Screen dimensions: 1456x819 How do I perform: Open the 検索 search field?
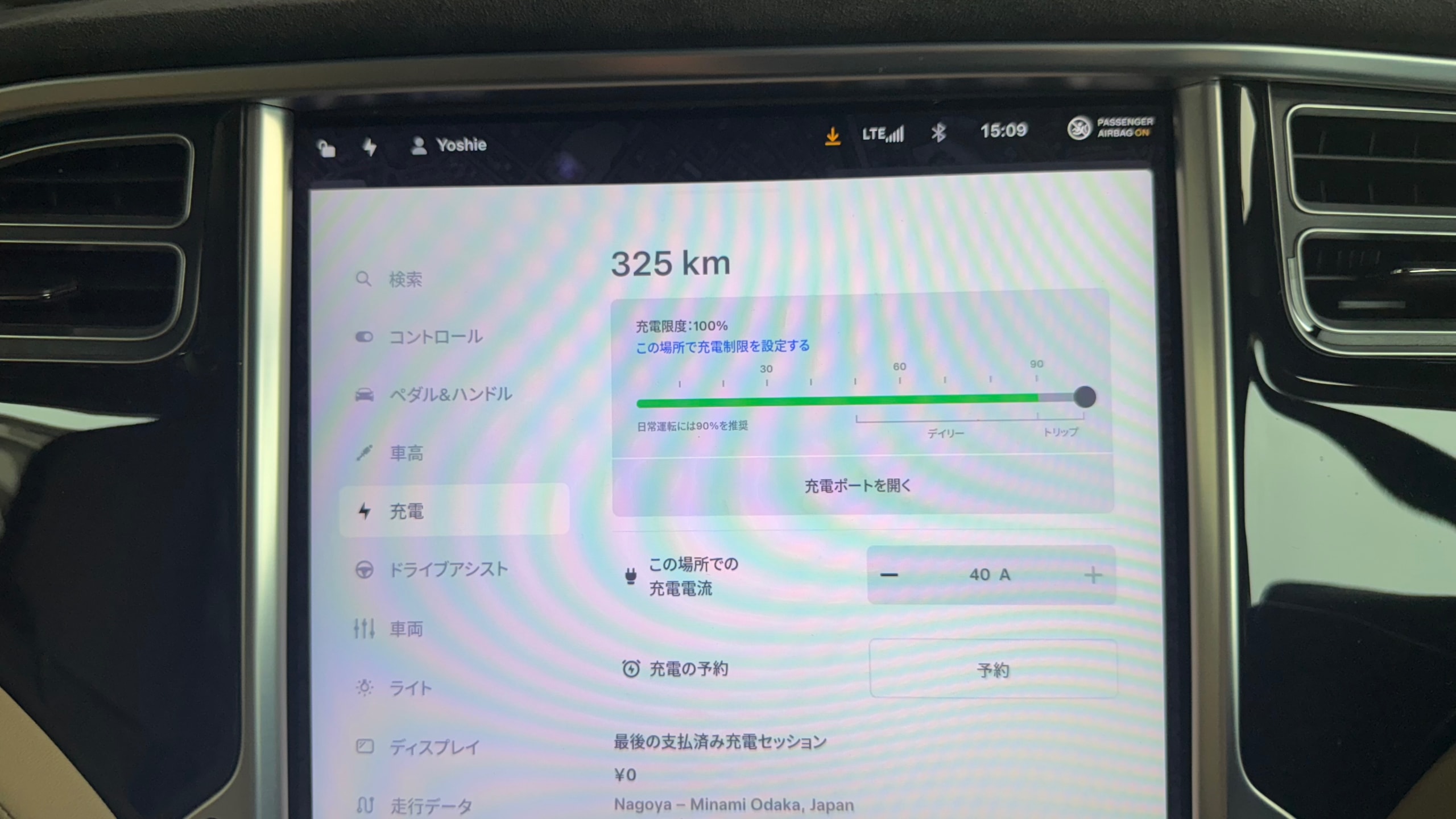coord(405,279)
